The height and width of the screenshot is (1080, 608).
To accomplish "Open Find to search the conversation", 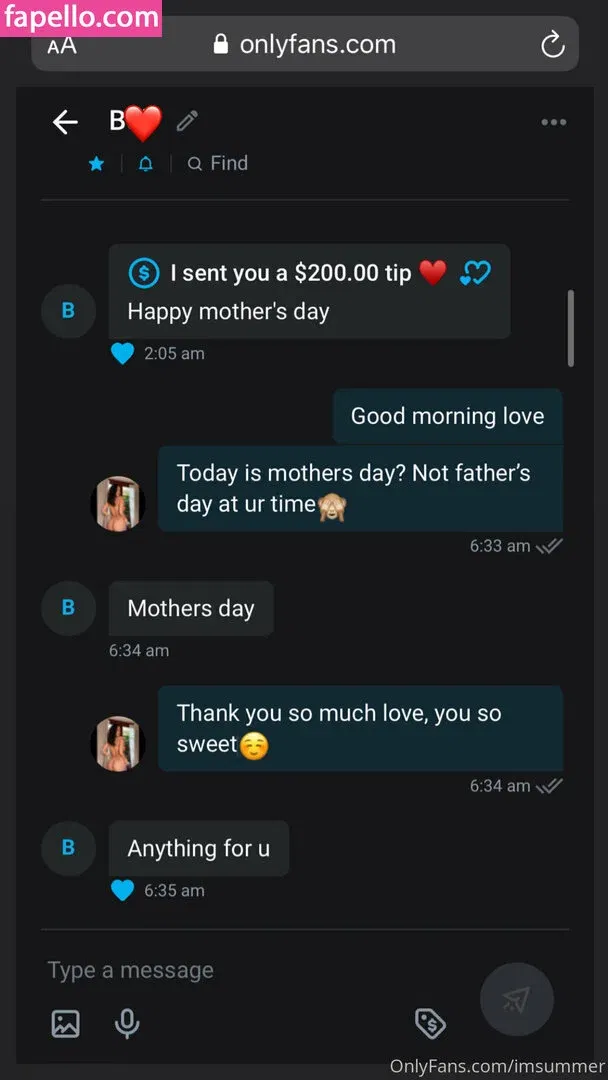I will coord(218,164).
